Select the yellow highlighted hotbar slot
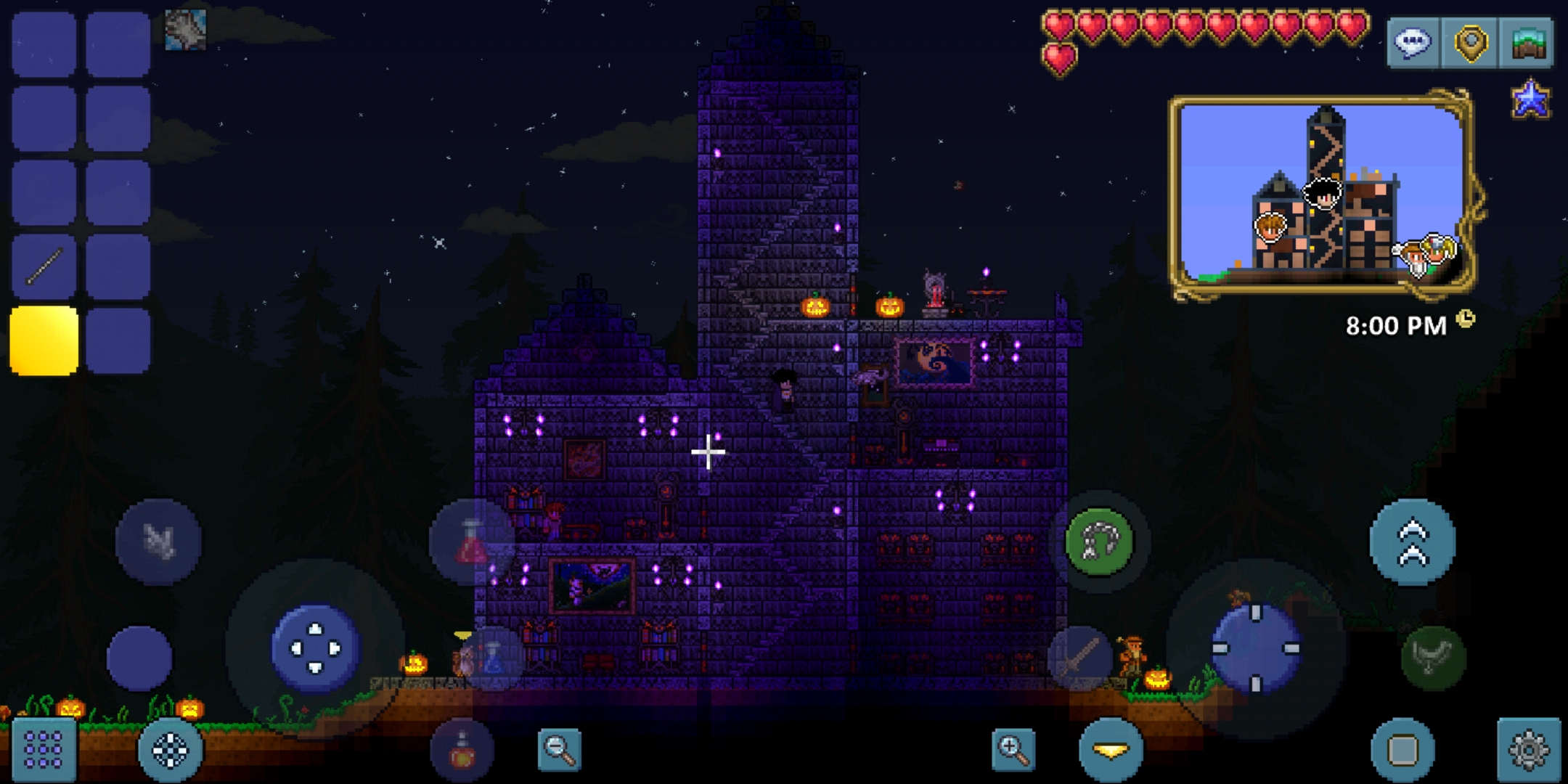This screenshot has width=1568, height=784. (x=44, y=340)
